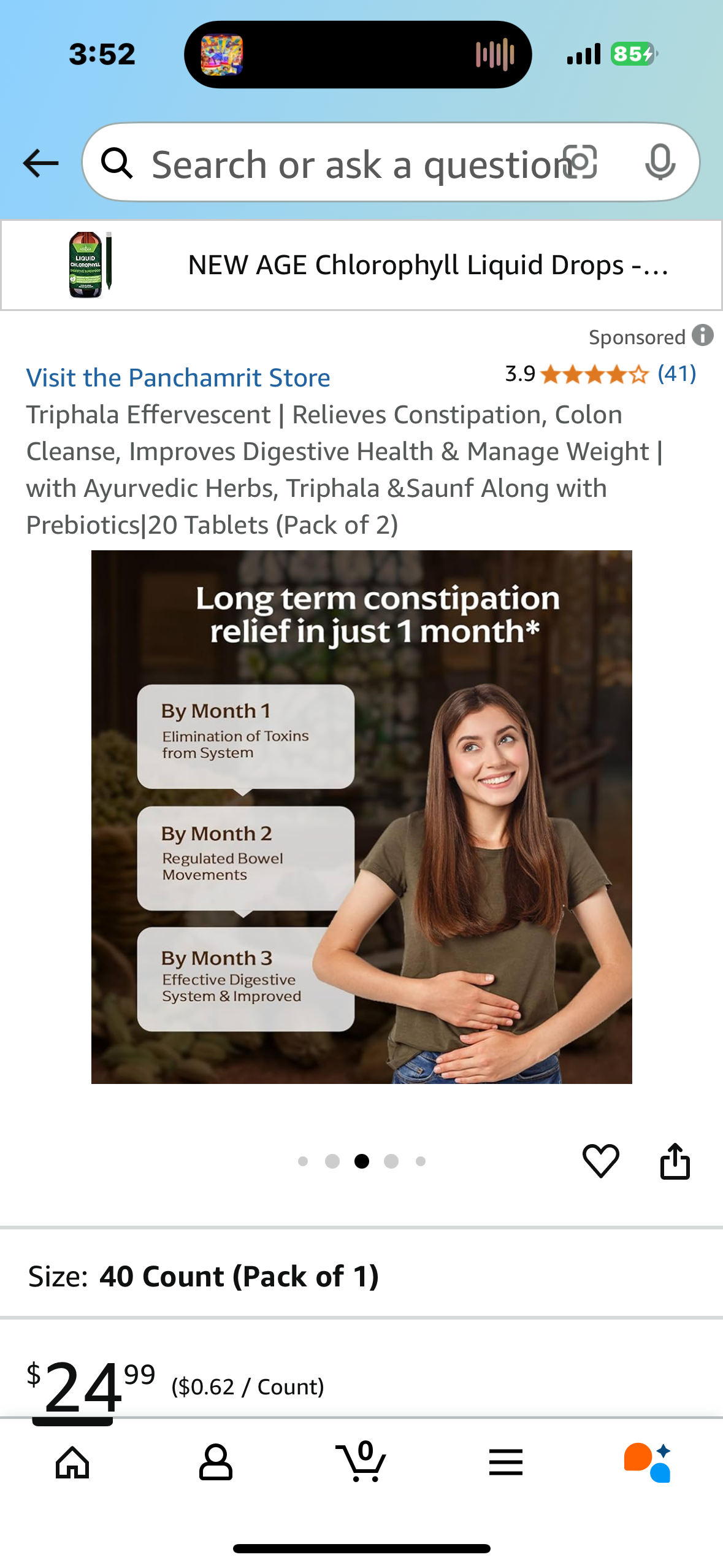Viewport: 723px width, 1568px height.
Task: Visit the Panchamrit Store
Action: [x=178, y=378]
